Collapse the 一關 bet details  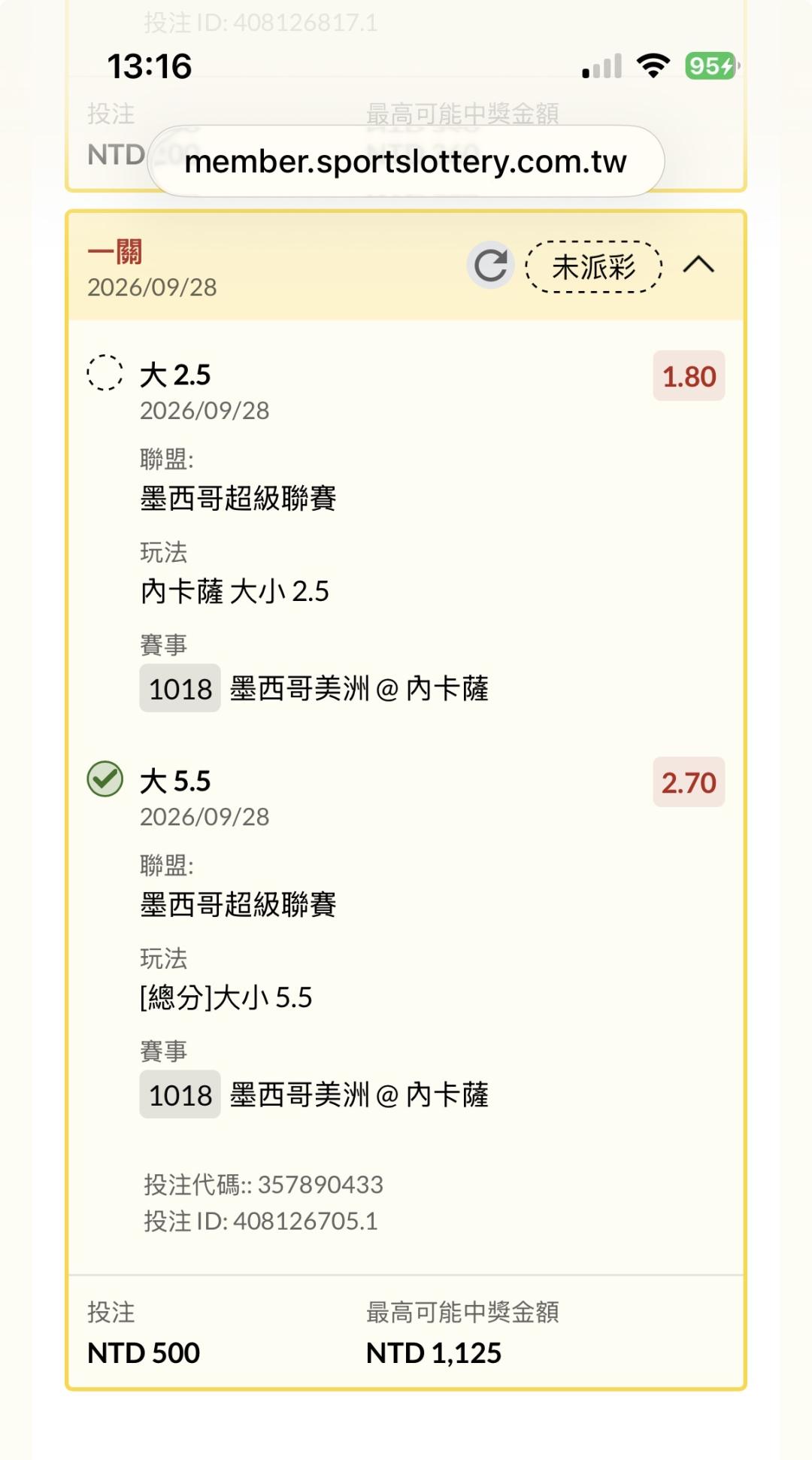698,265
